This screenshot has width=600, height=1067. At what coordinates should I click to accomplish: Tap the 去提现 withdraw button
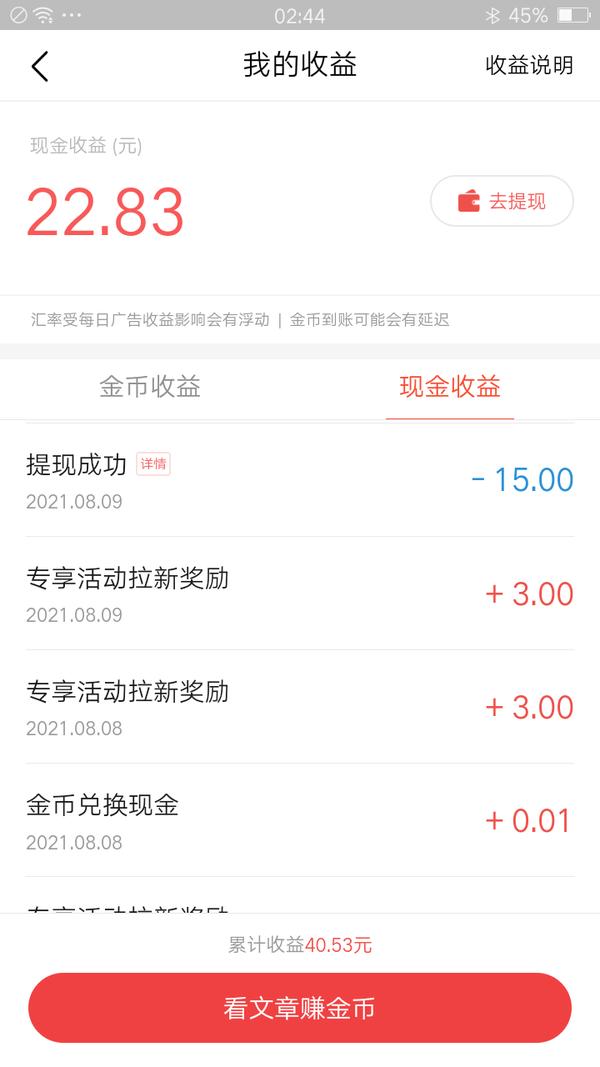(502, 201)
